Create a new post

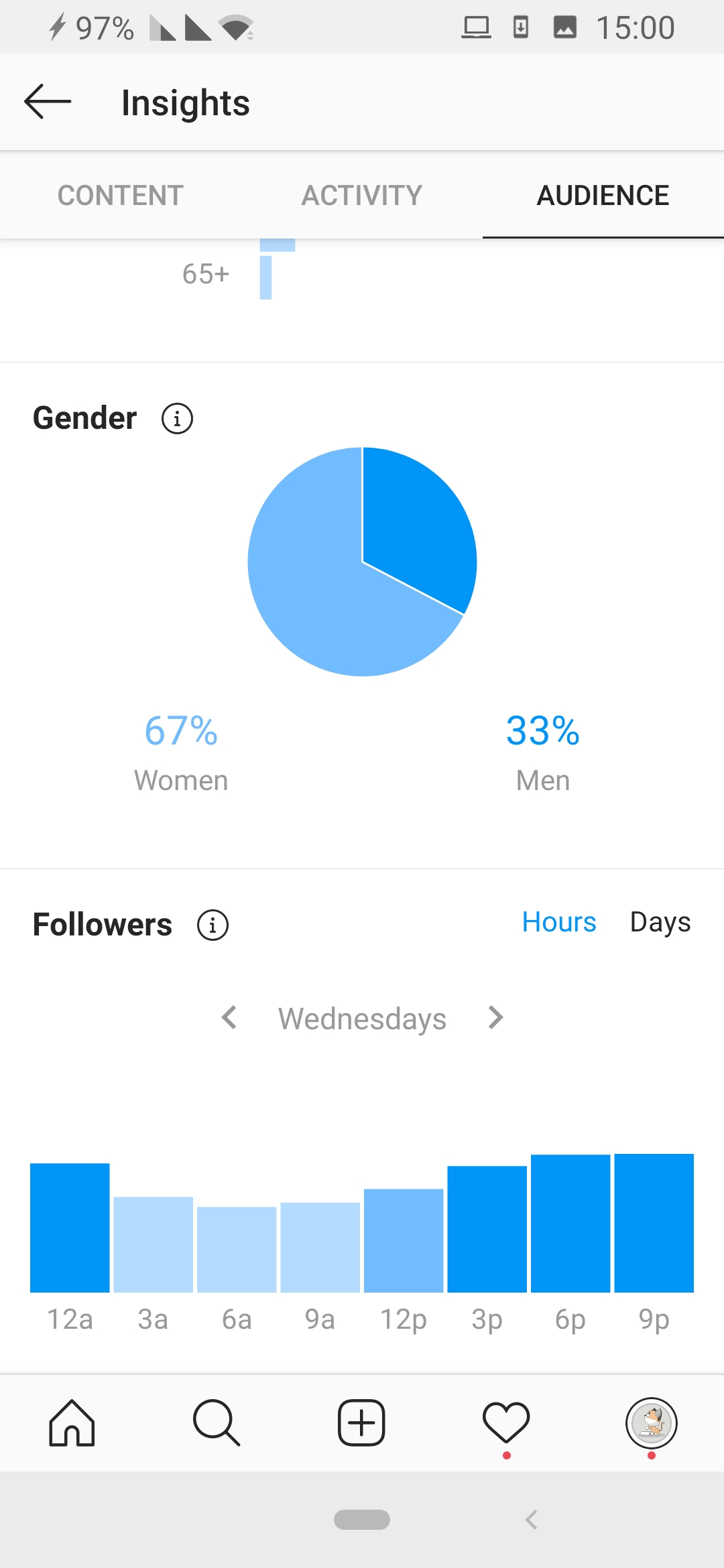361,1423
